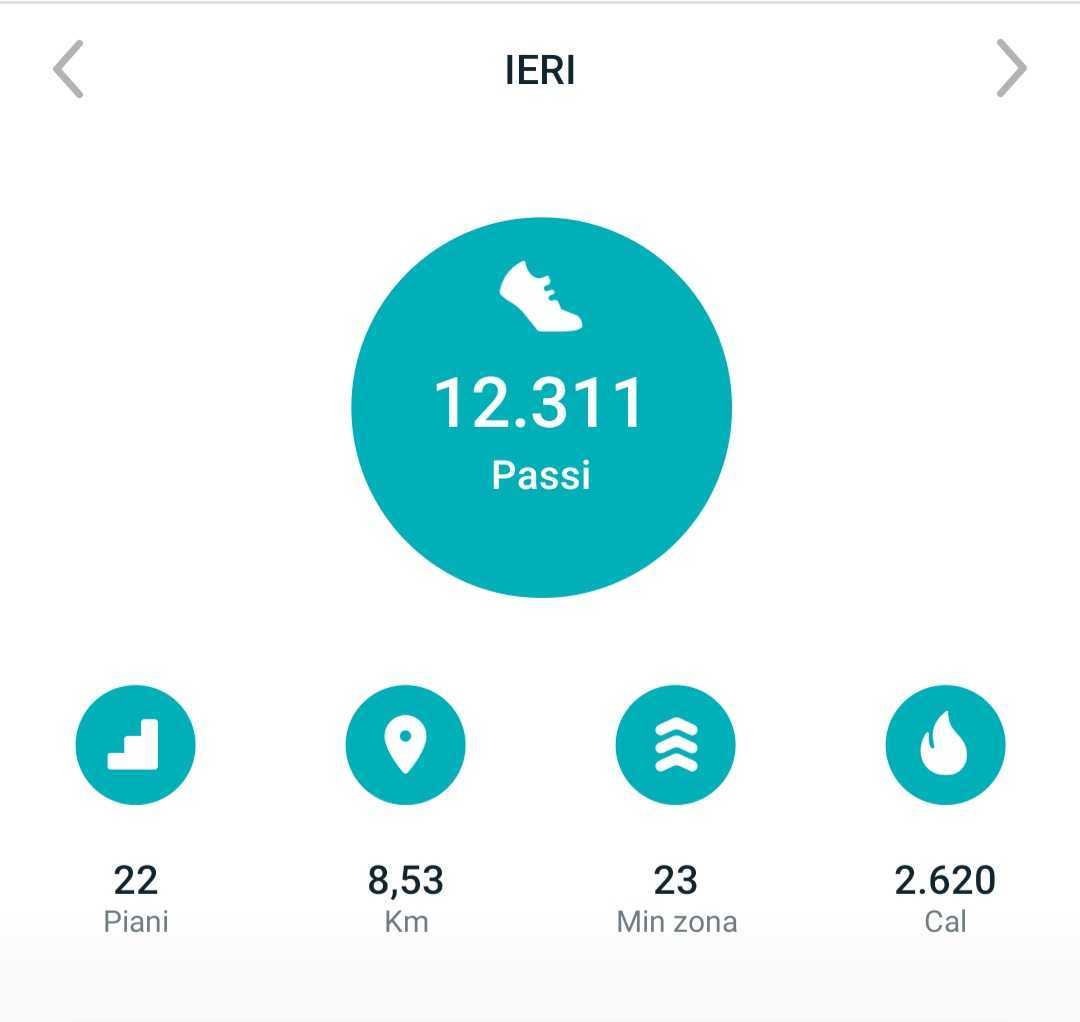Viewport: 1080px width, 1022px height.
Task: Go to the next day
Action: click(x=1011, y=70)
